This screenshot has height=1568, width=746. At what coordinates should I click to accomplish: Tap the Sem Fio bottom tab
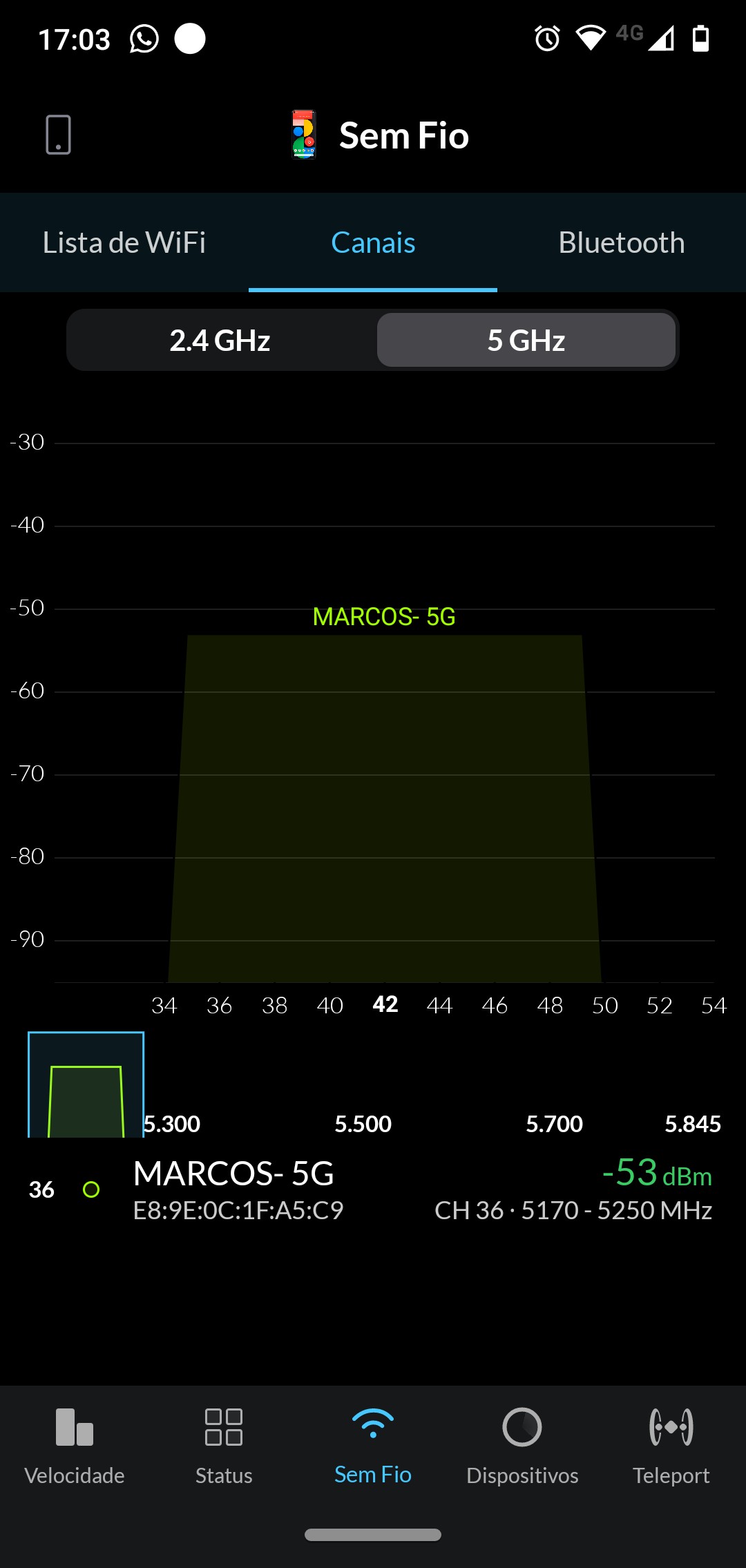tap(373, 1445)
